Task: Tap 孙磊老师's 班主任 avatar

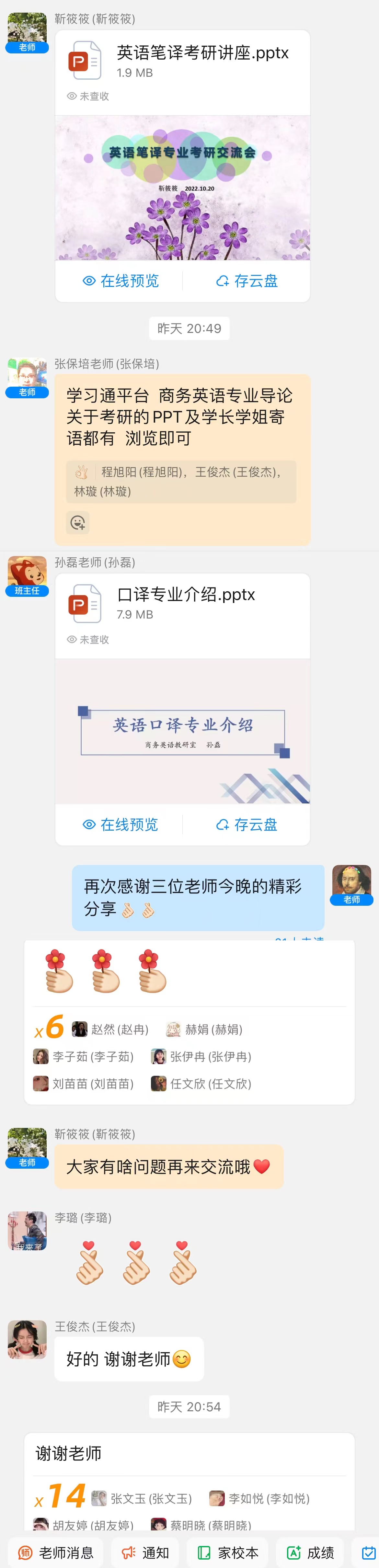Action: coord(27,572)
